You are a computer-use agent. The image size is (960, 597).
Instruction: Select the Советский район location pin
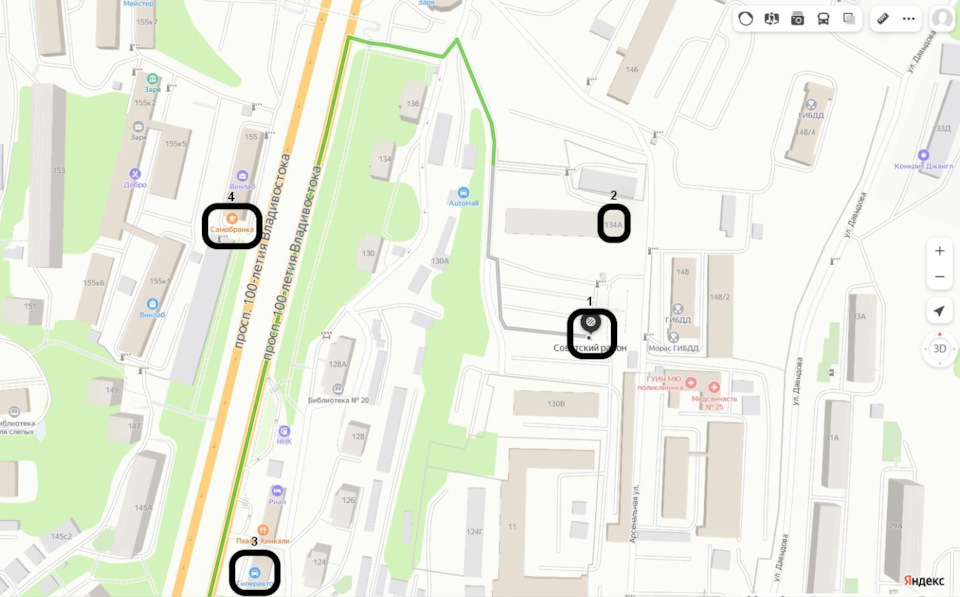[591, 322]
